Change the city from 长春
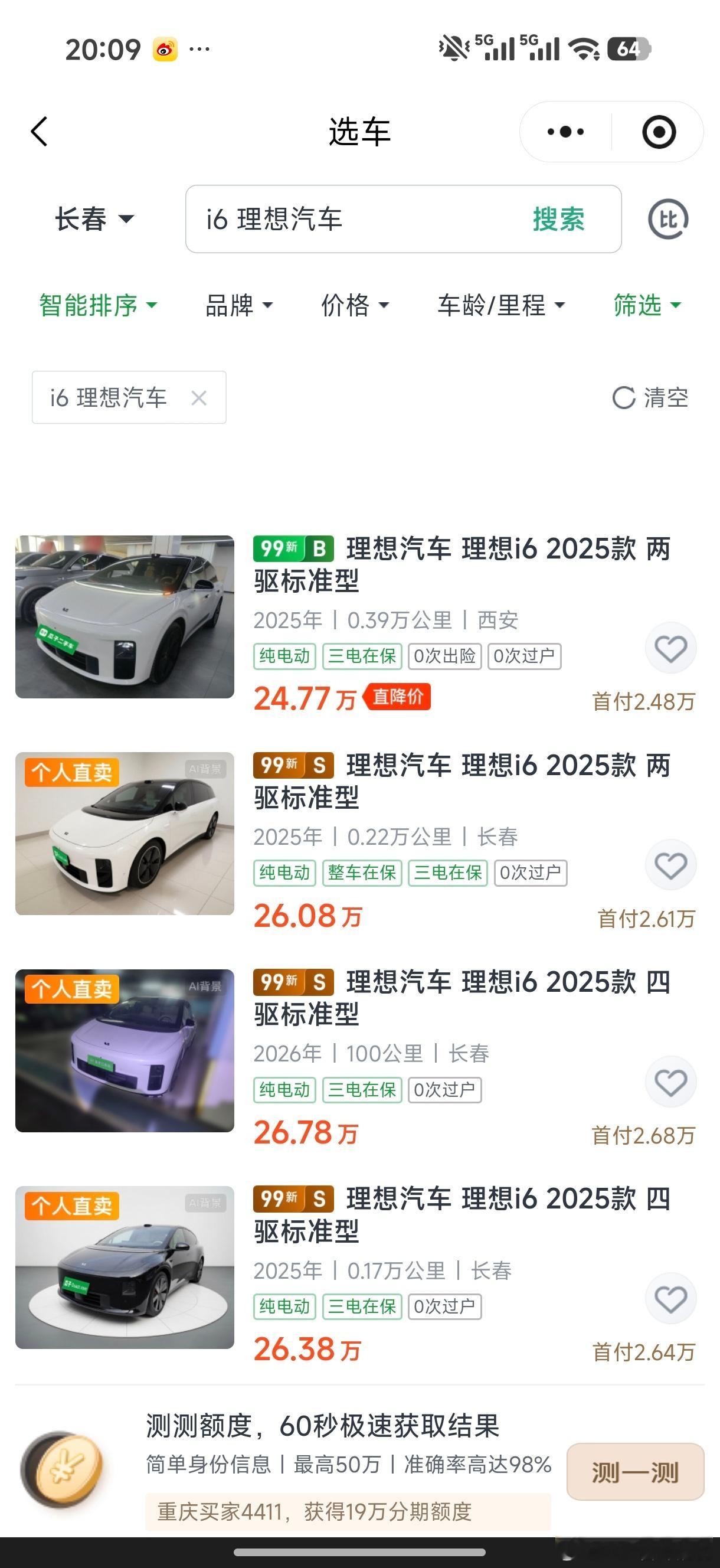This screenshot has width=720, height=1568. 94,219
